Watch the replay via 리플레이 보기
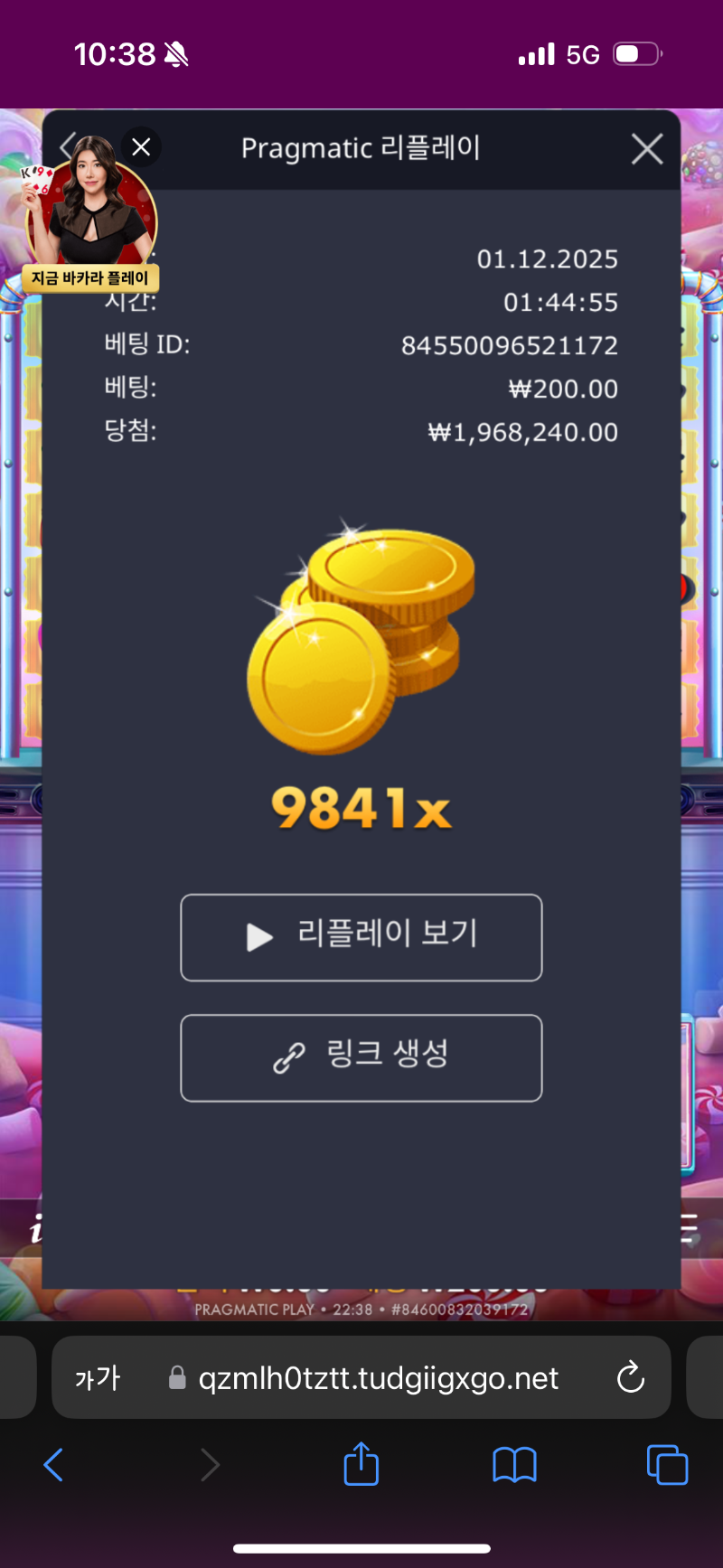 coord(361,937)
